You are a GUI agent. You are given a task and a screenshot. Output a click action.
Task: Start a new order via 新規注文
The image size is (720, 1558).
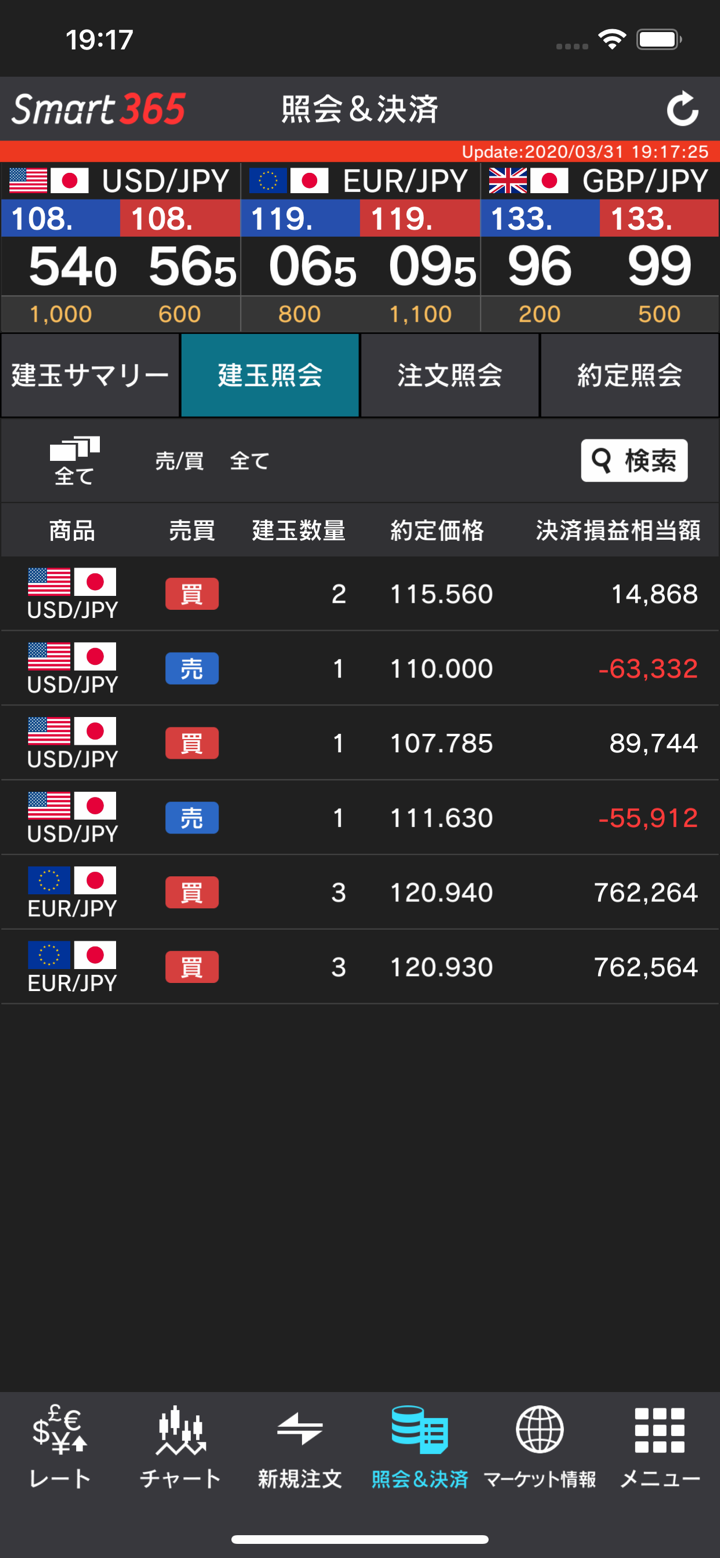pos(300,1446)
